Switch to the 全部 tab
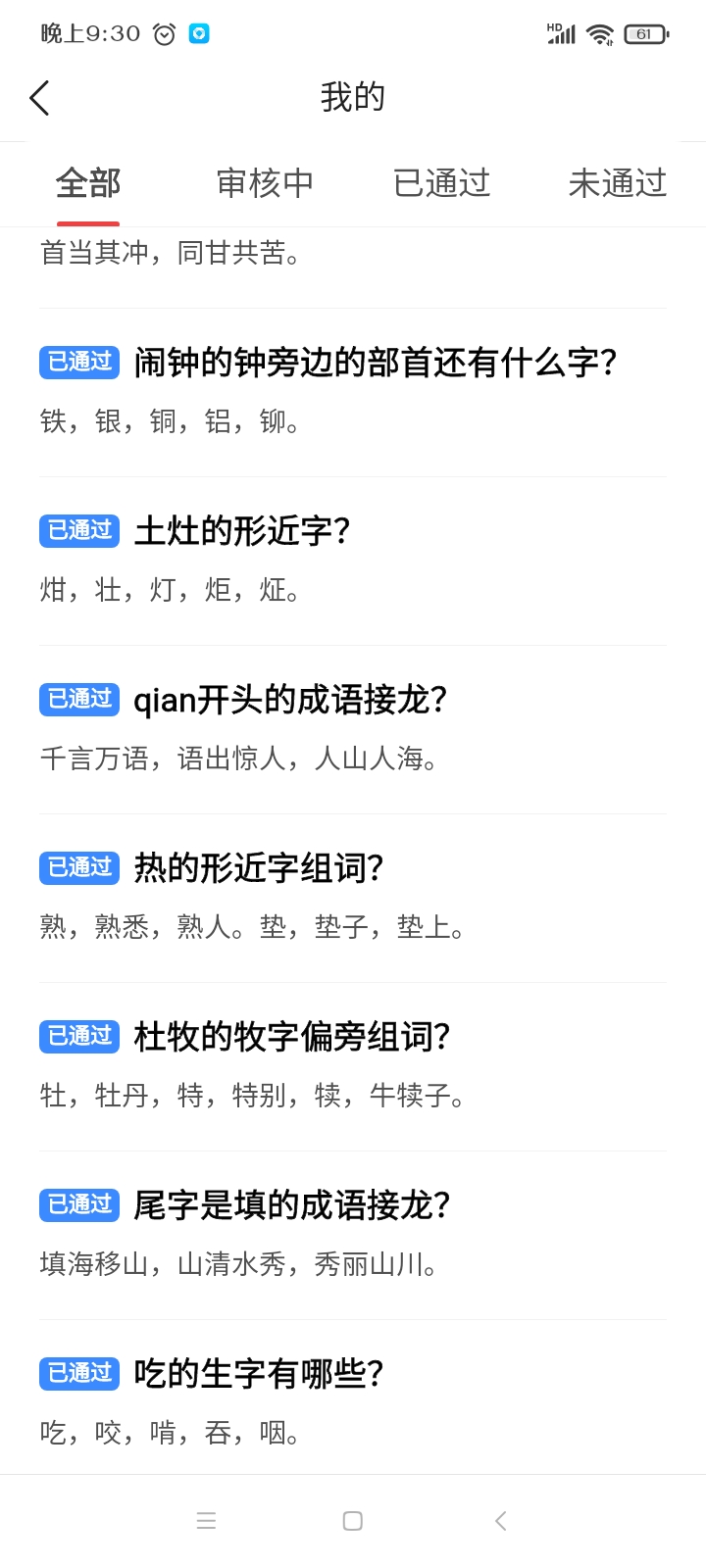The height and width of the screenshot is (1568, 706). coord(88,183)
